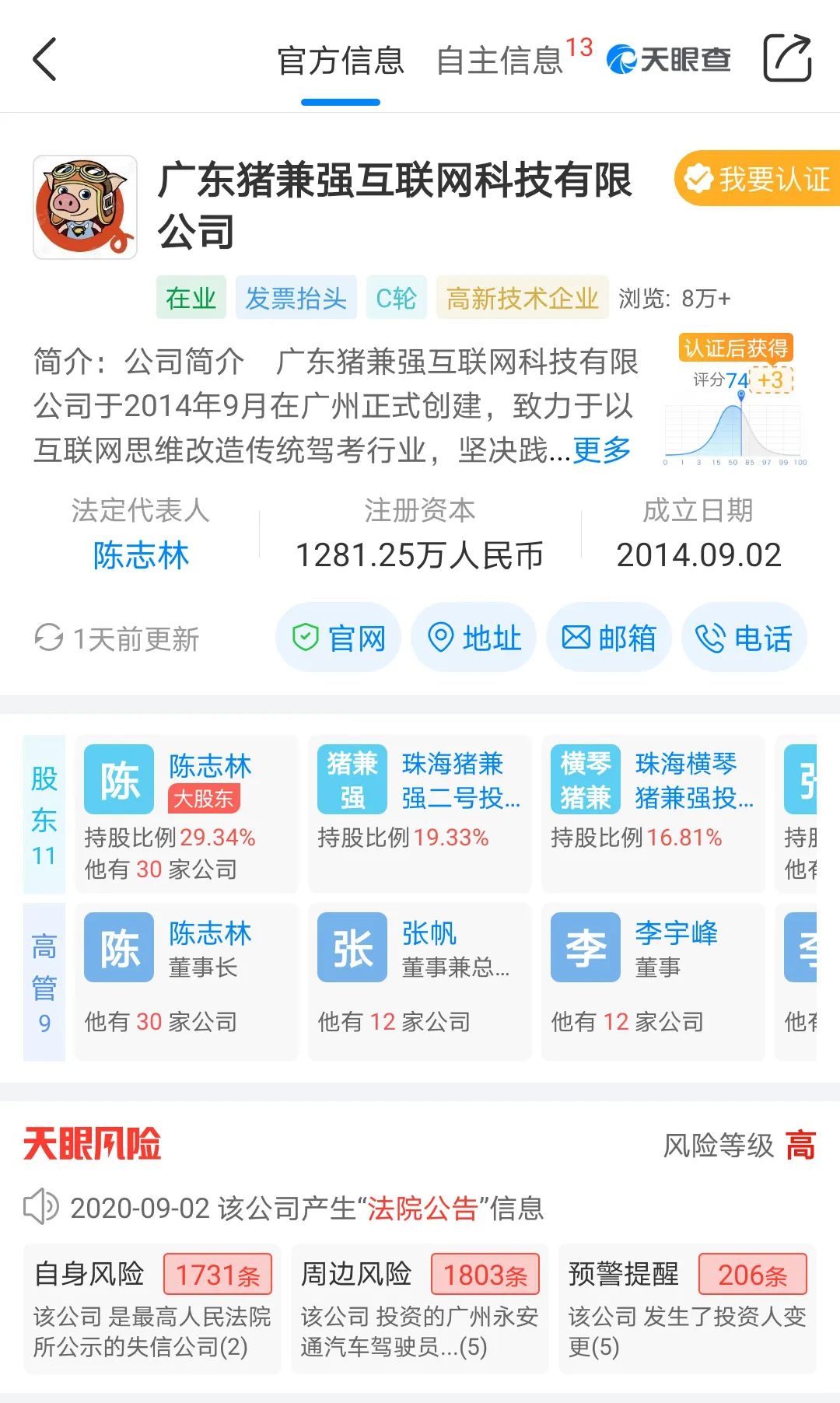Expand the company intro via 更多

click(602, 450)
